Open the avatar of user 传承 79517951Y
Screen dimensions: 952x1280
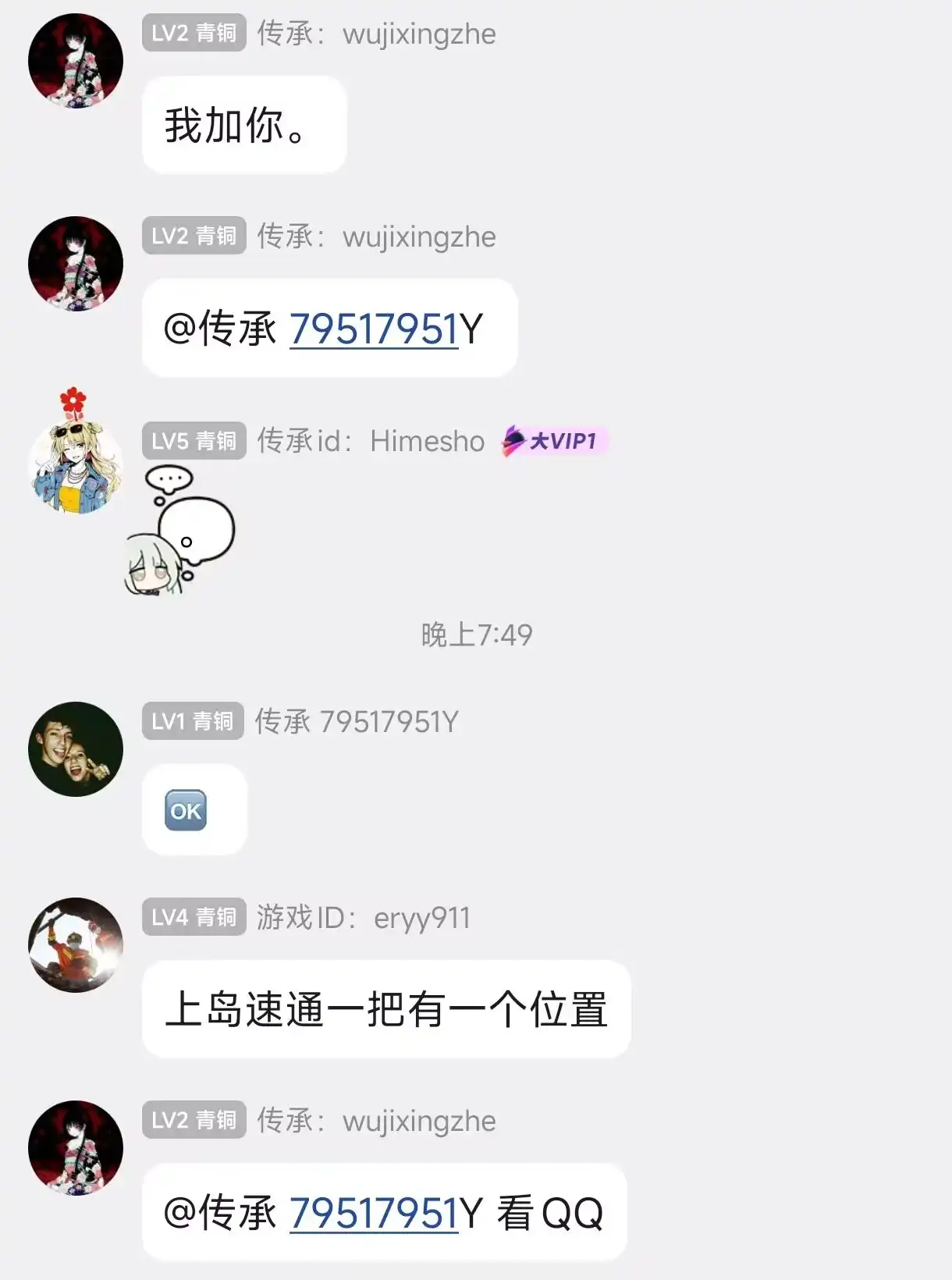[x=76, y=749]
